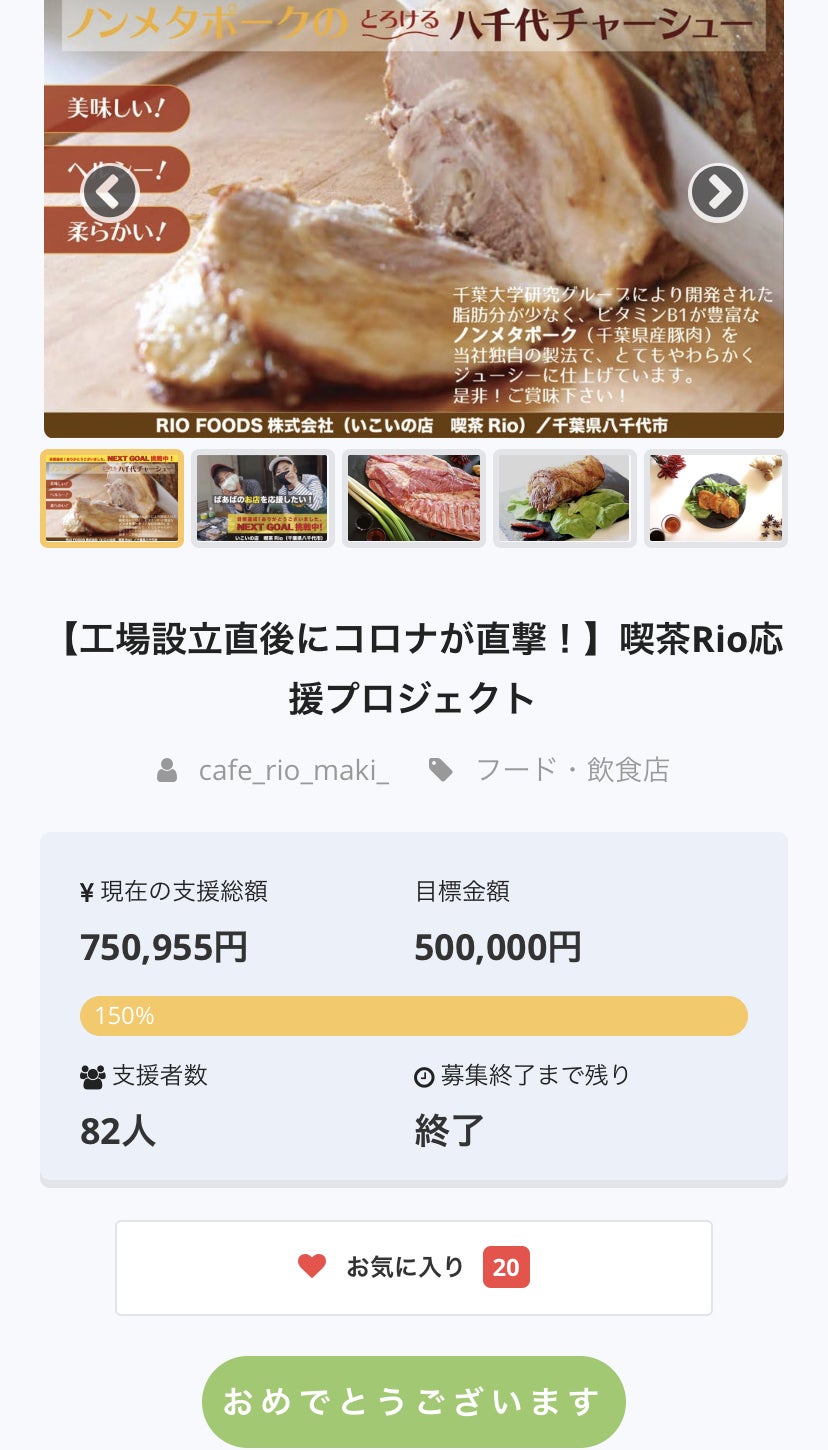View the thumbnail with two masked people
Image resolution: width=828 pixels, height=1450 pixels.
[x=262, y=498]
